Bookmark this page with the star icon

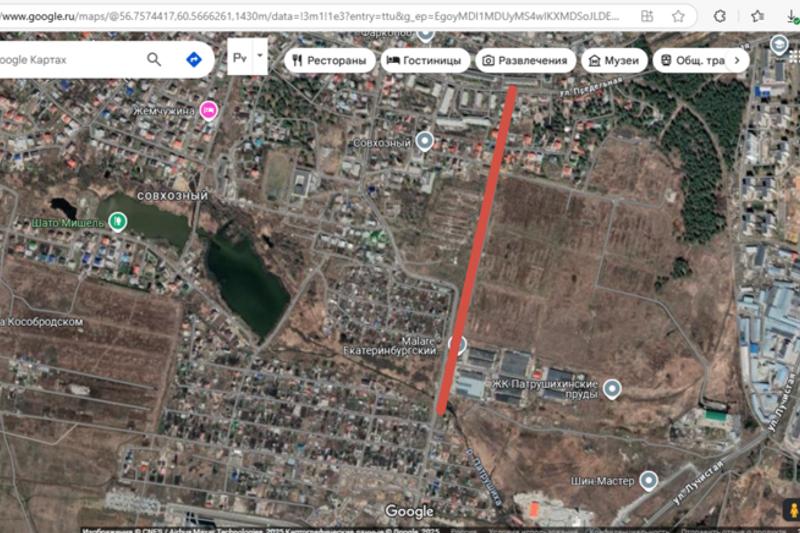click(x=679, y=16)
